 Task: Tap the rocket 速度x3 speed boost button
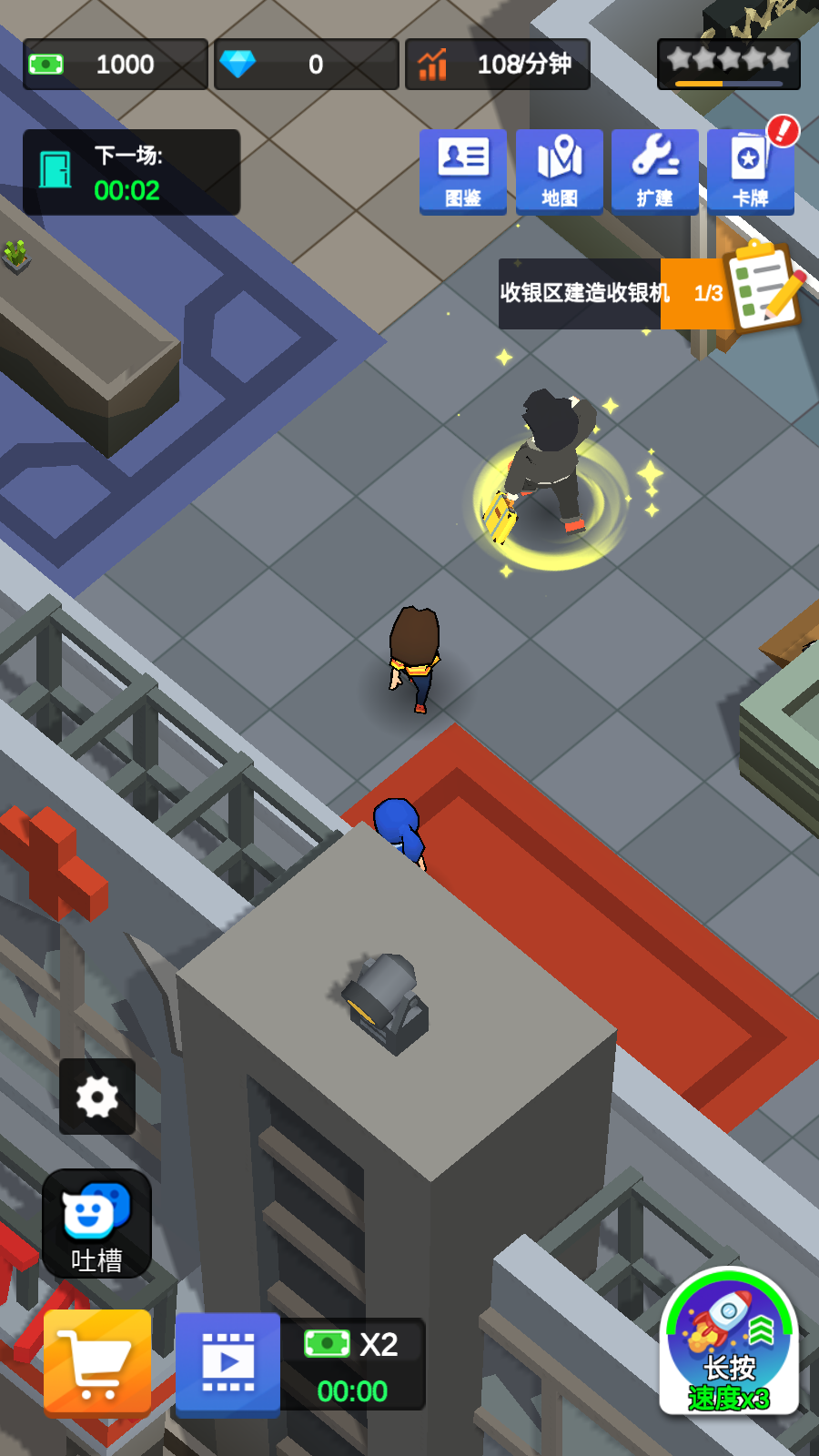click(x=729, y=1342)
